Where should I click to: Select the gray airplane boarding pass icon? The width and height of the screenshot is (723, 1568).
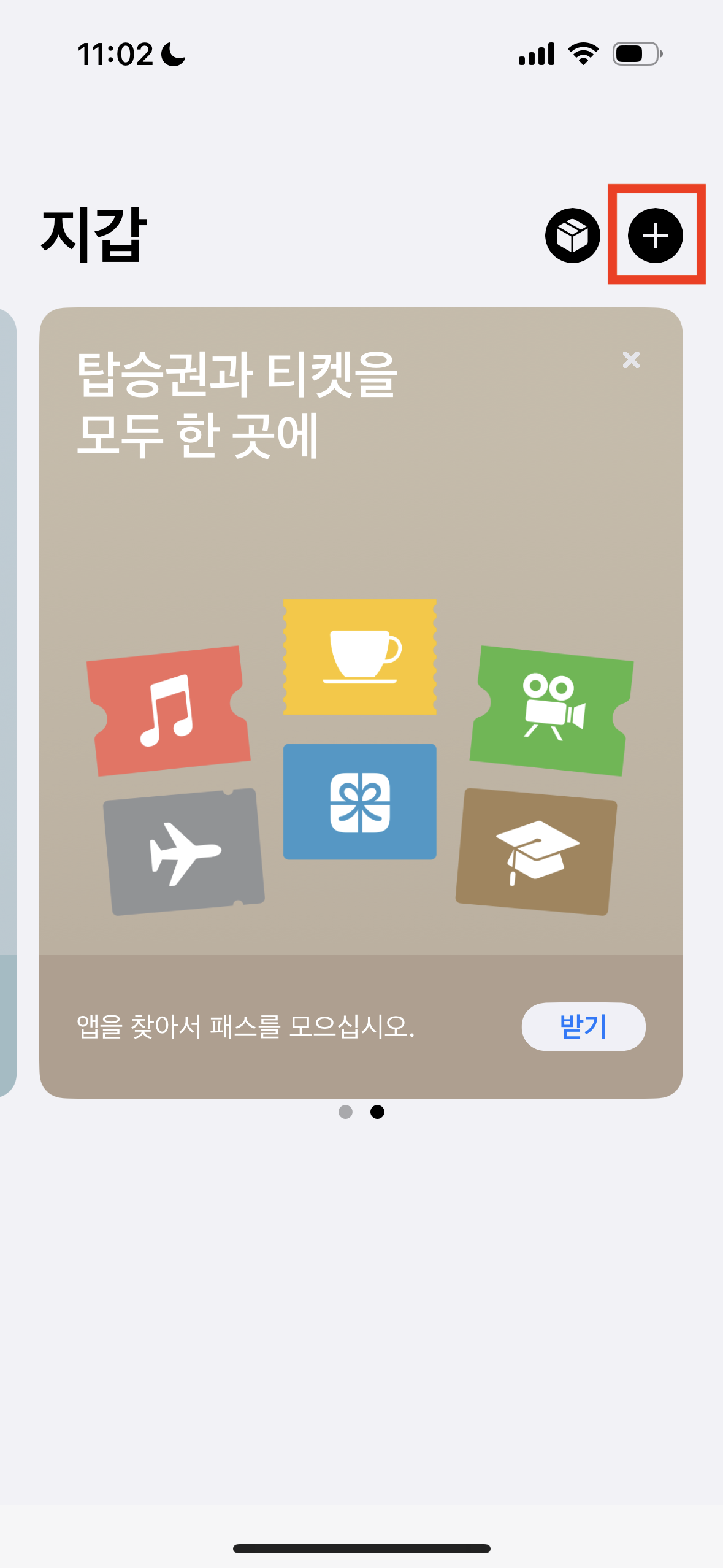click(x=183, y=853)
